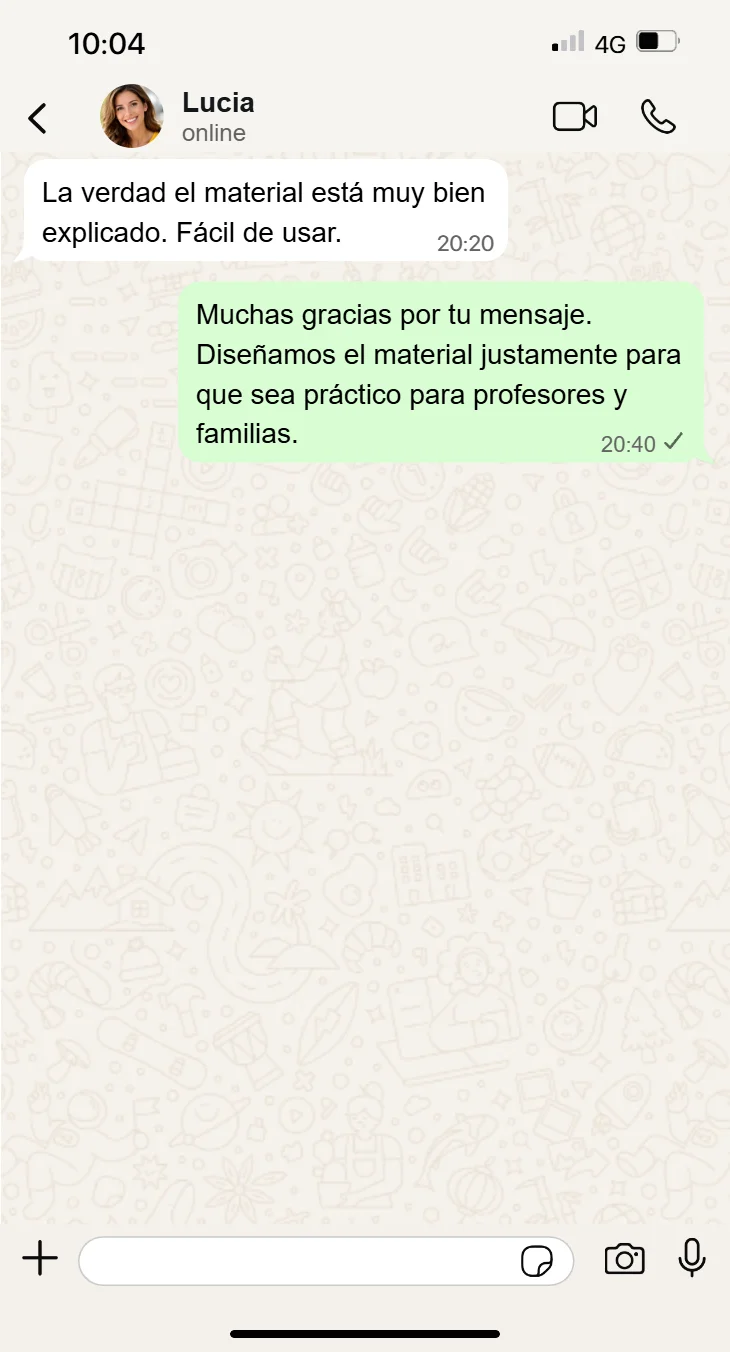Open the camera to take a photo
The width and height of the screenshot is (730, 1352).
tap(624, 1259)
